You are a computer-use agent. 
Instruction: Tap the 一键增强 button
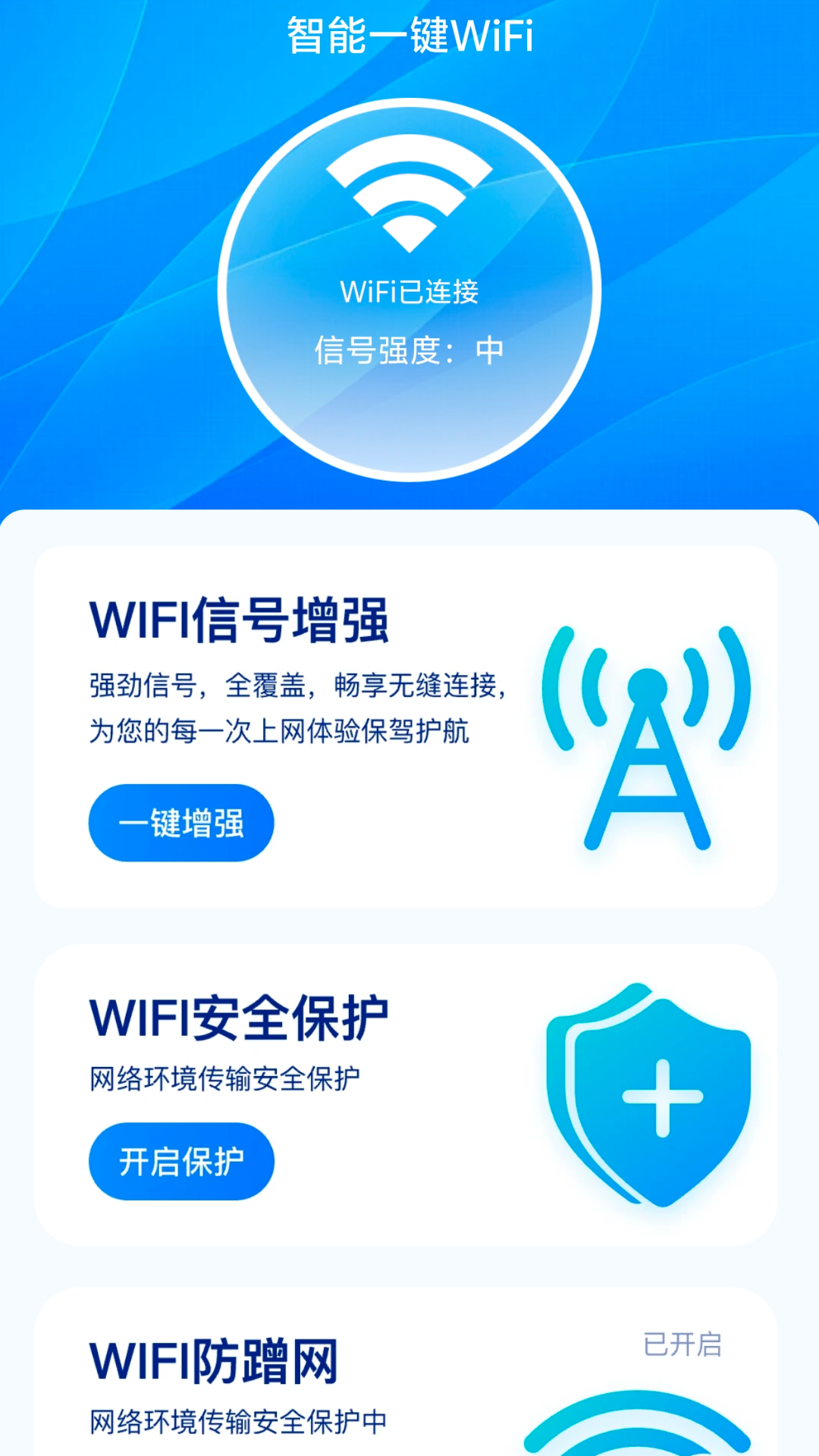[181, 823]
